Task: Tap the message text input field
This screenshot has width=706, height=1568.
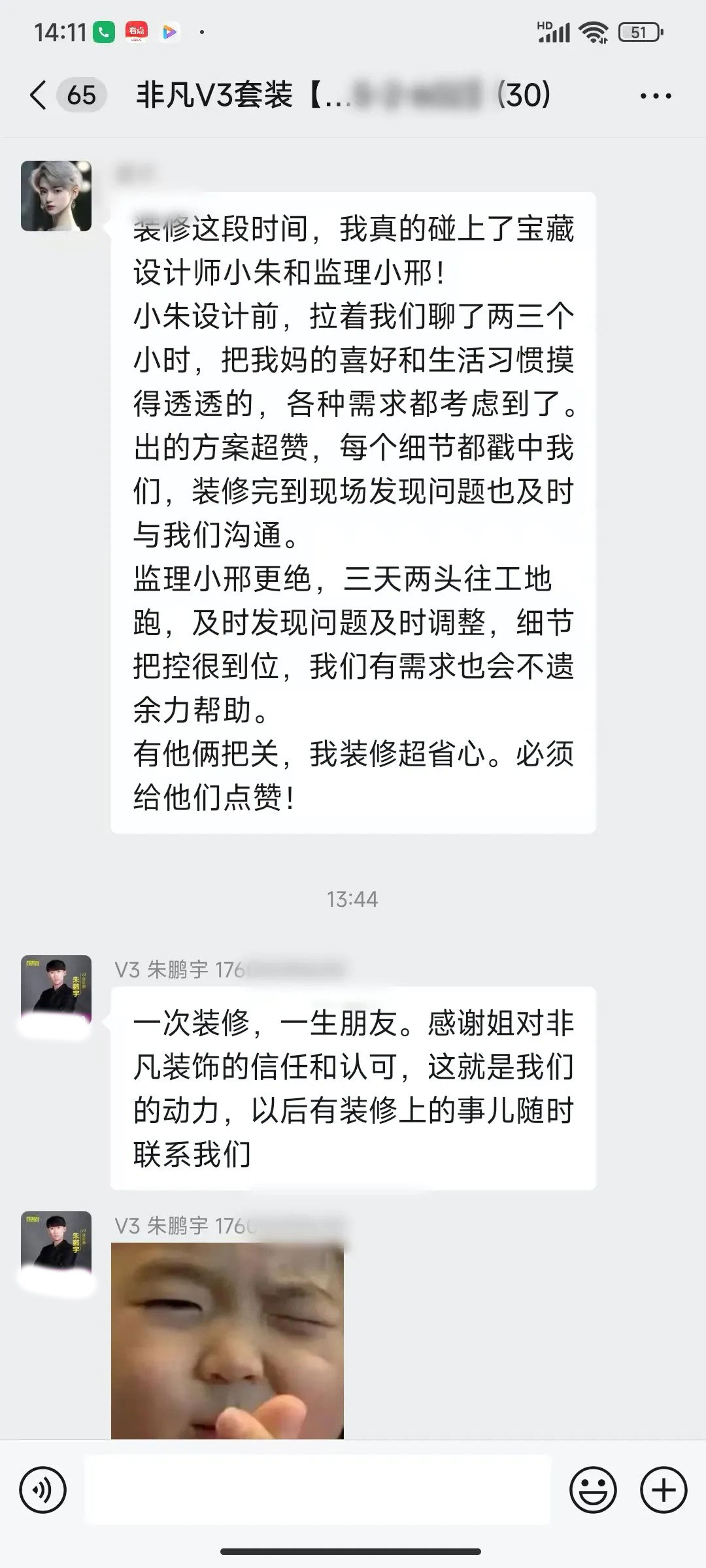Action: click(317, 1490)
